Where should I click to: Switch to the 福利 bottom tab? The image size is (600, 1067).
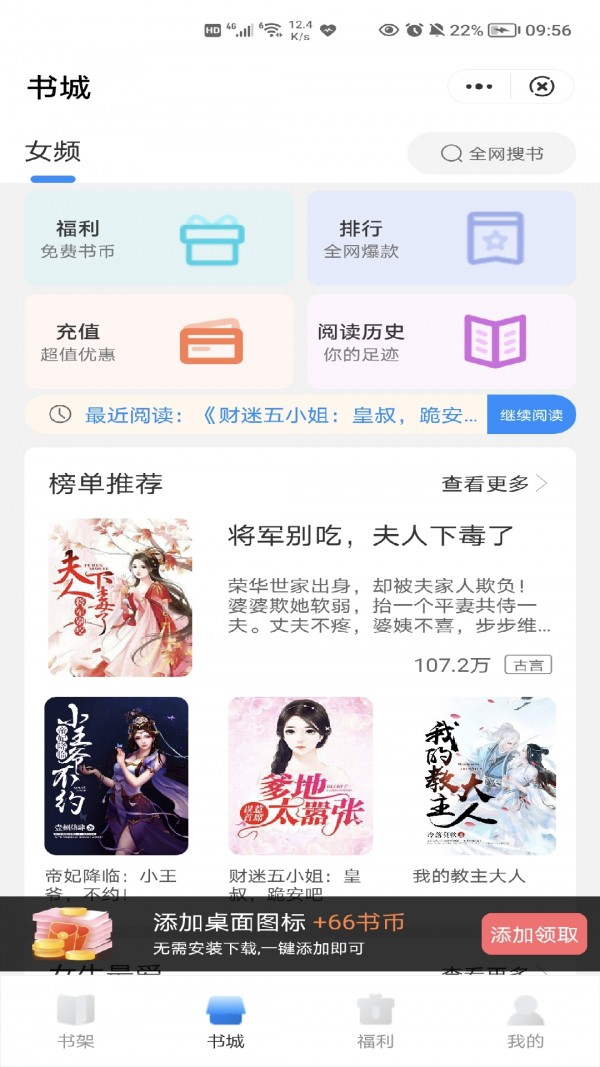[376, 1021]
